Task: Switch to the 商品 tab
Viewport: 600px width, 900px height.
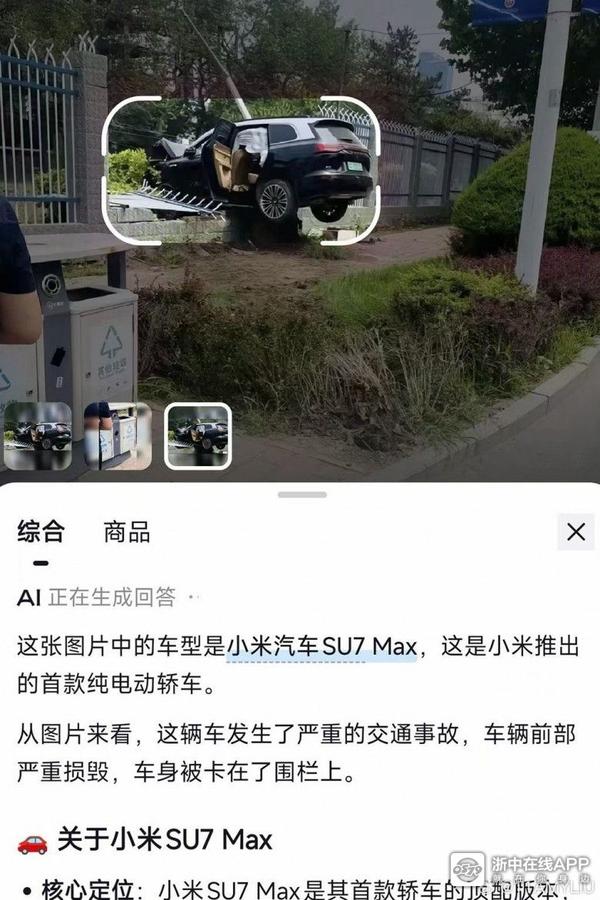Action: (x=127, y=532)
